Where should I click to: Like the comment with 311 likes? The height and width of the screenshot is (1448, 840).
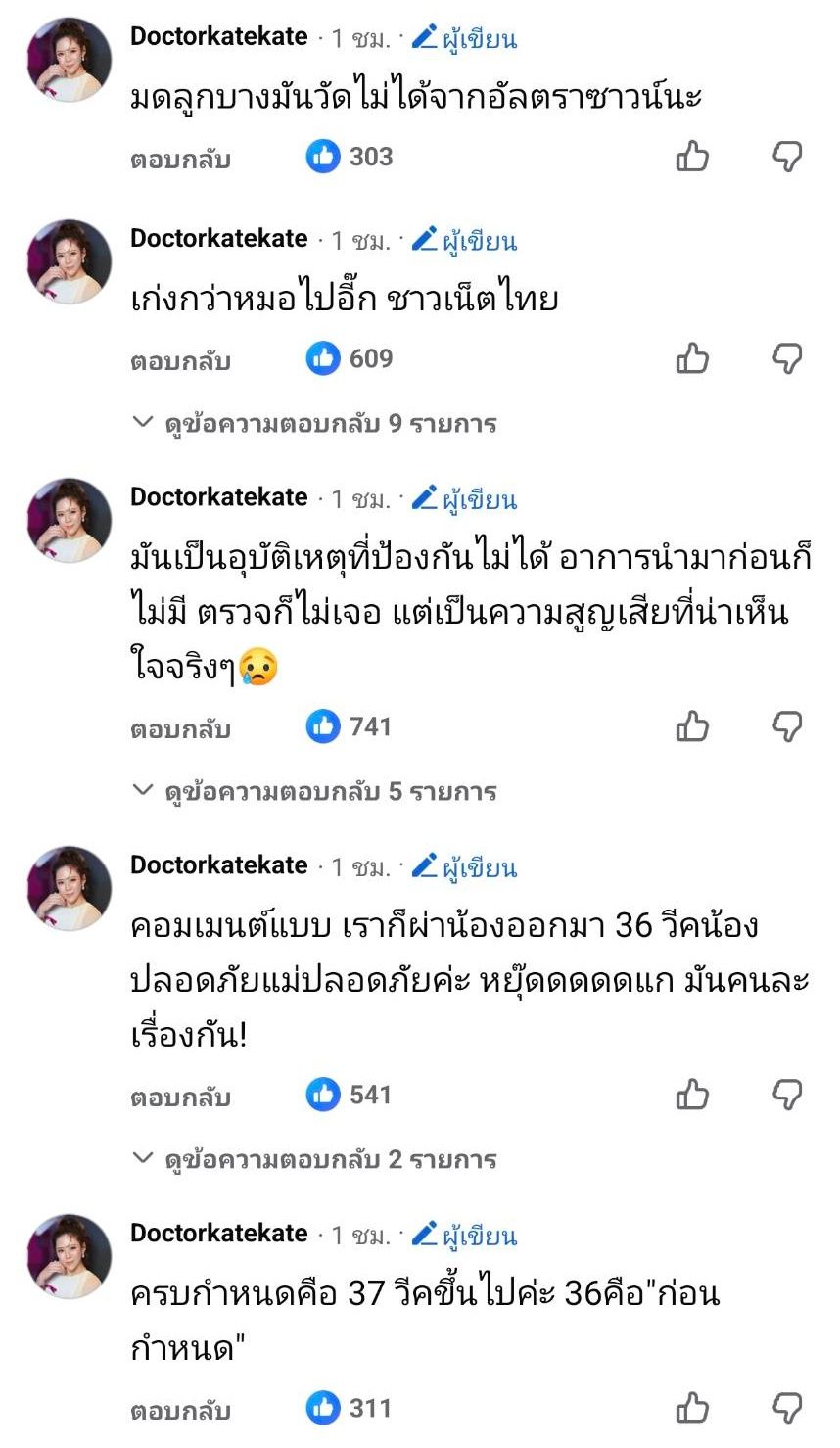coord(692,1408)
